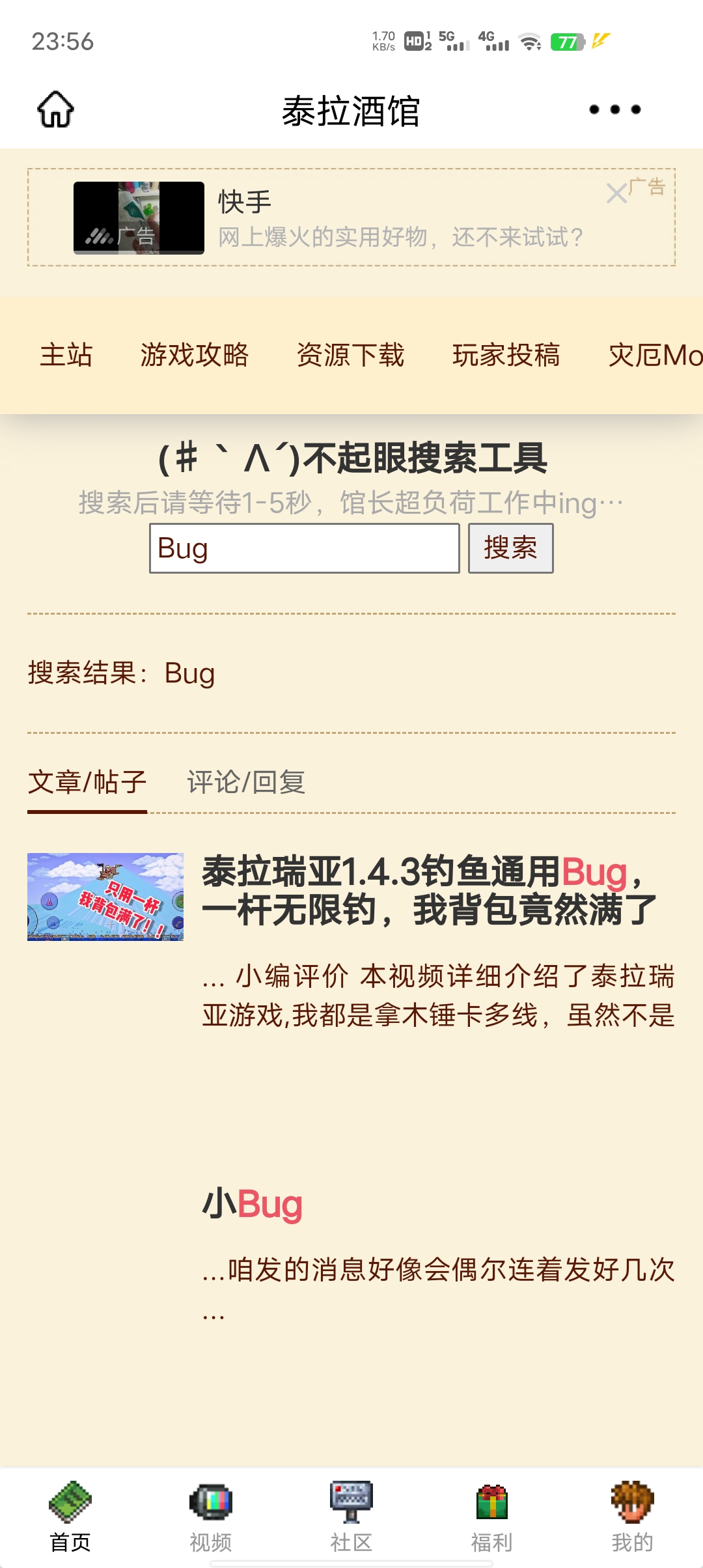
Task: Go to 首页 in bottom navigation
Action: (70, 1517)
